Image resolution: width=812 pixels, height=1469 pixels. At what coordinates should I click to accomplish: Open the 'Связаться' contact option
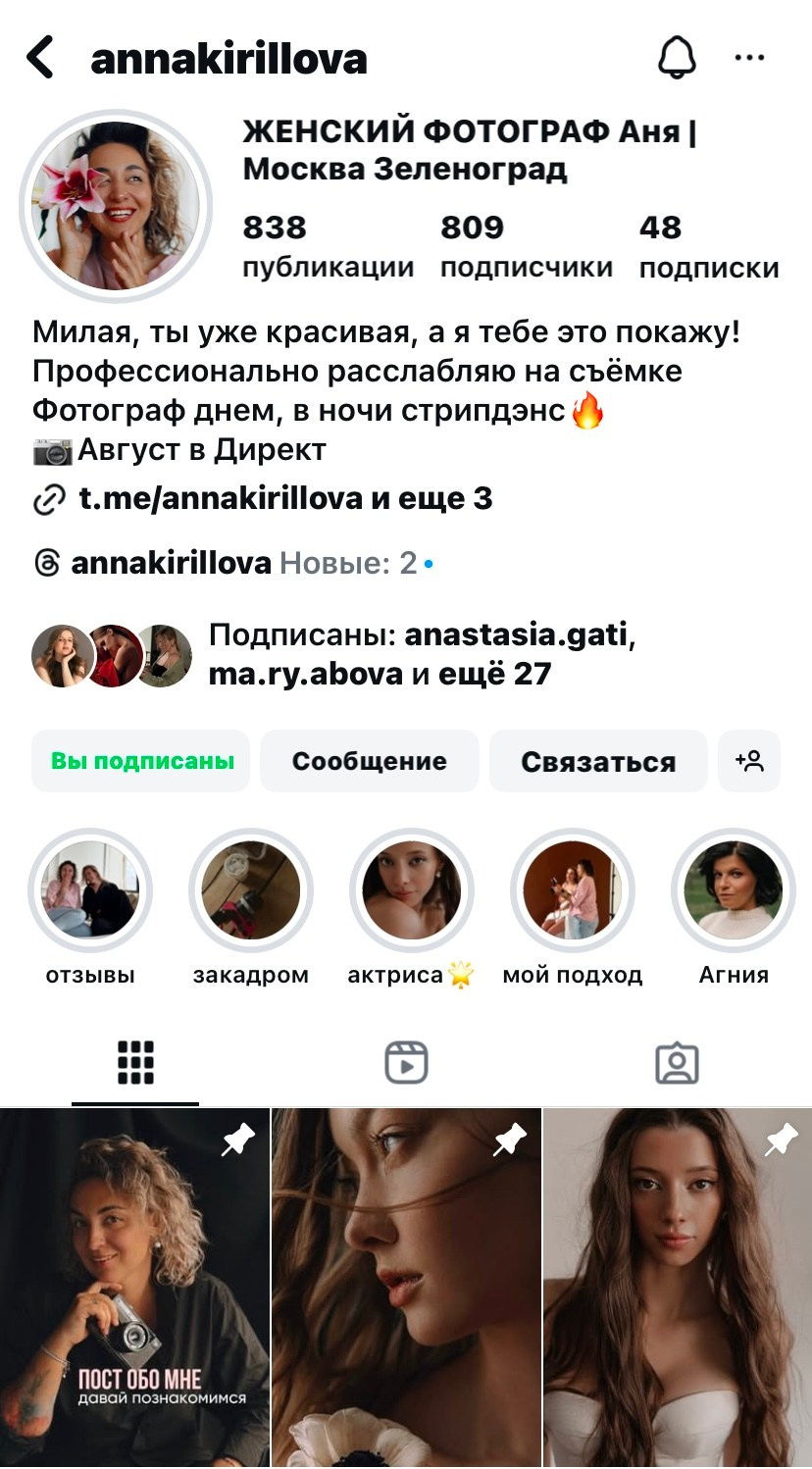pyautogui.click(x=599, y=761)
